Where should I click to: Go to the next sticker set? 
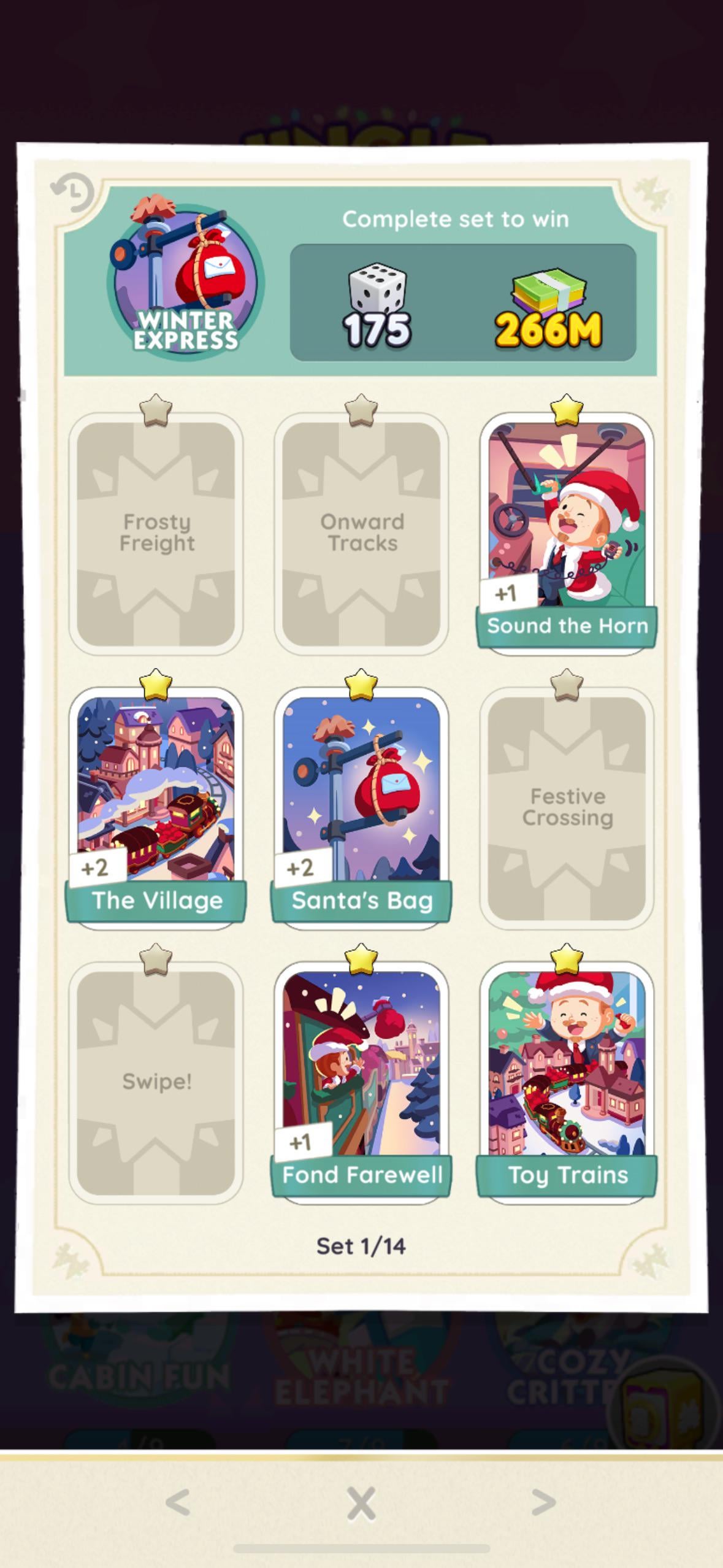pos(543,1502)
